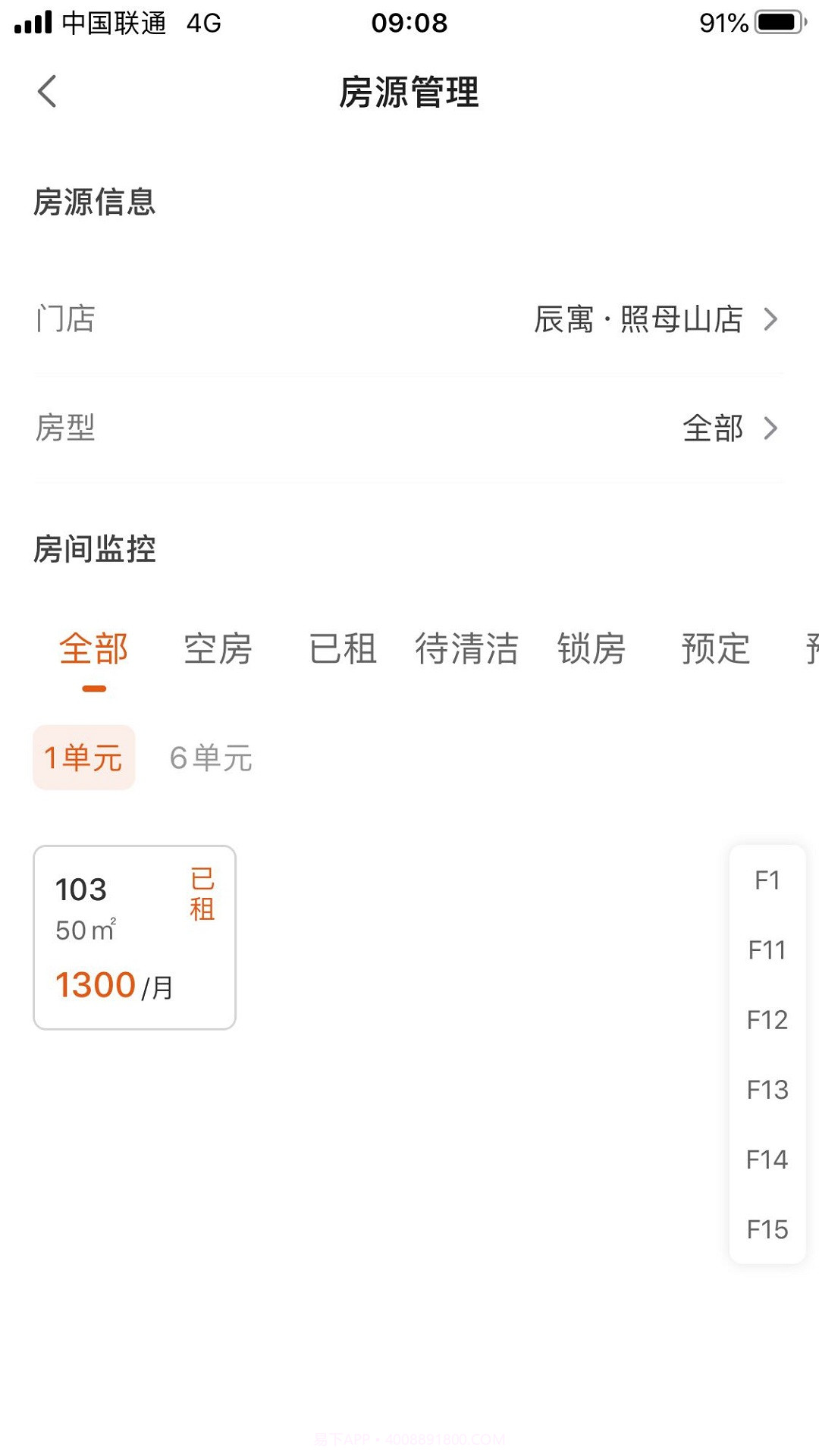
Task: Open the store selector chevron next to 辰寓·照母山店
Action: (x=770, y=319)
